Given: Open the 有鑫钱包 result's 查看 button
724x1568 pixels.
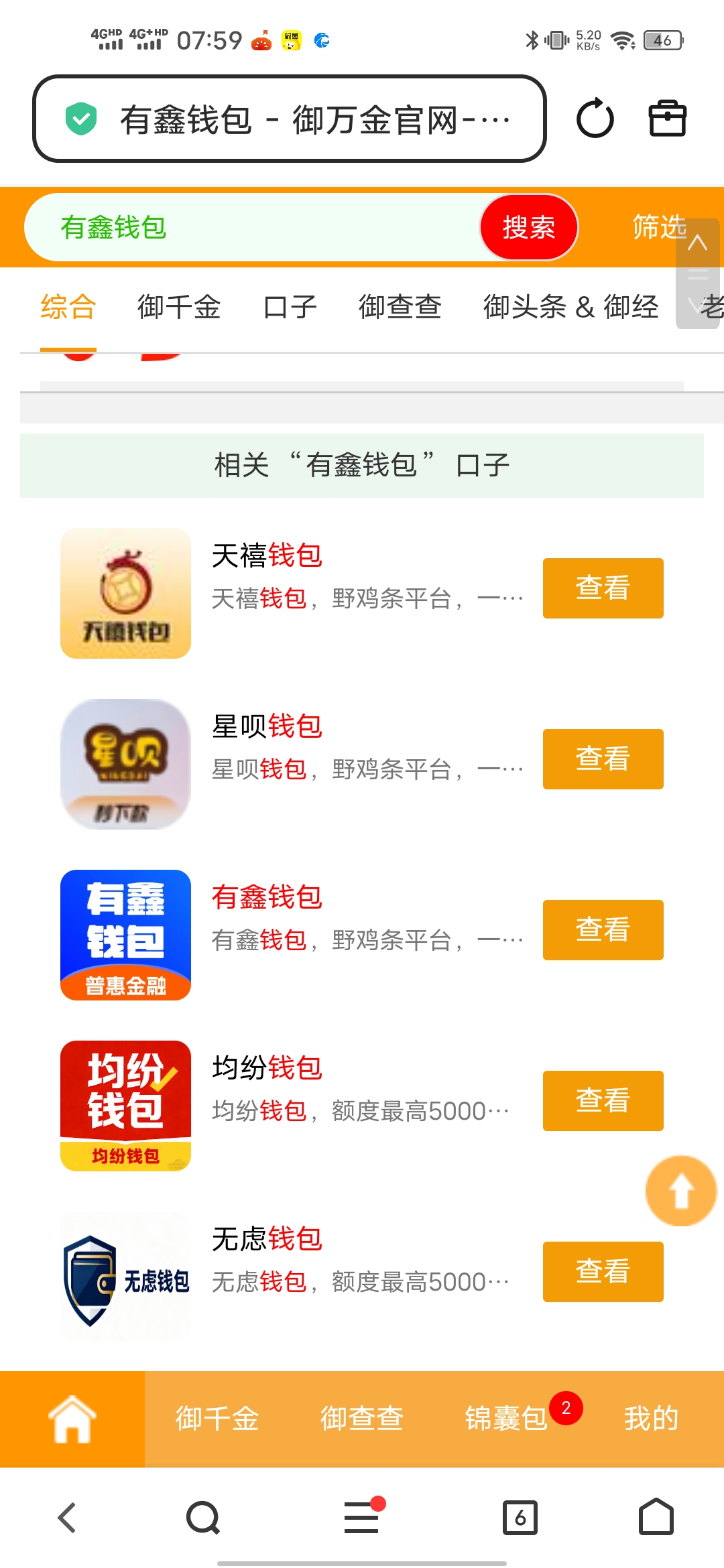Looking at the screenshot, I should point(603,930).
